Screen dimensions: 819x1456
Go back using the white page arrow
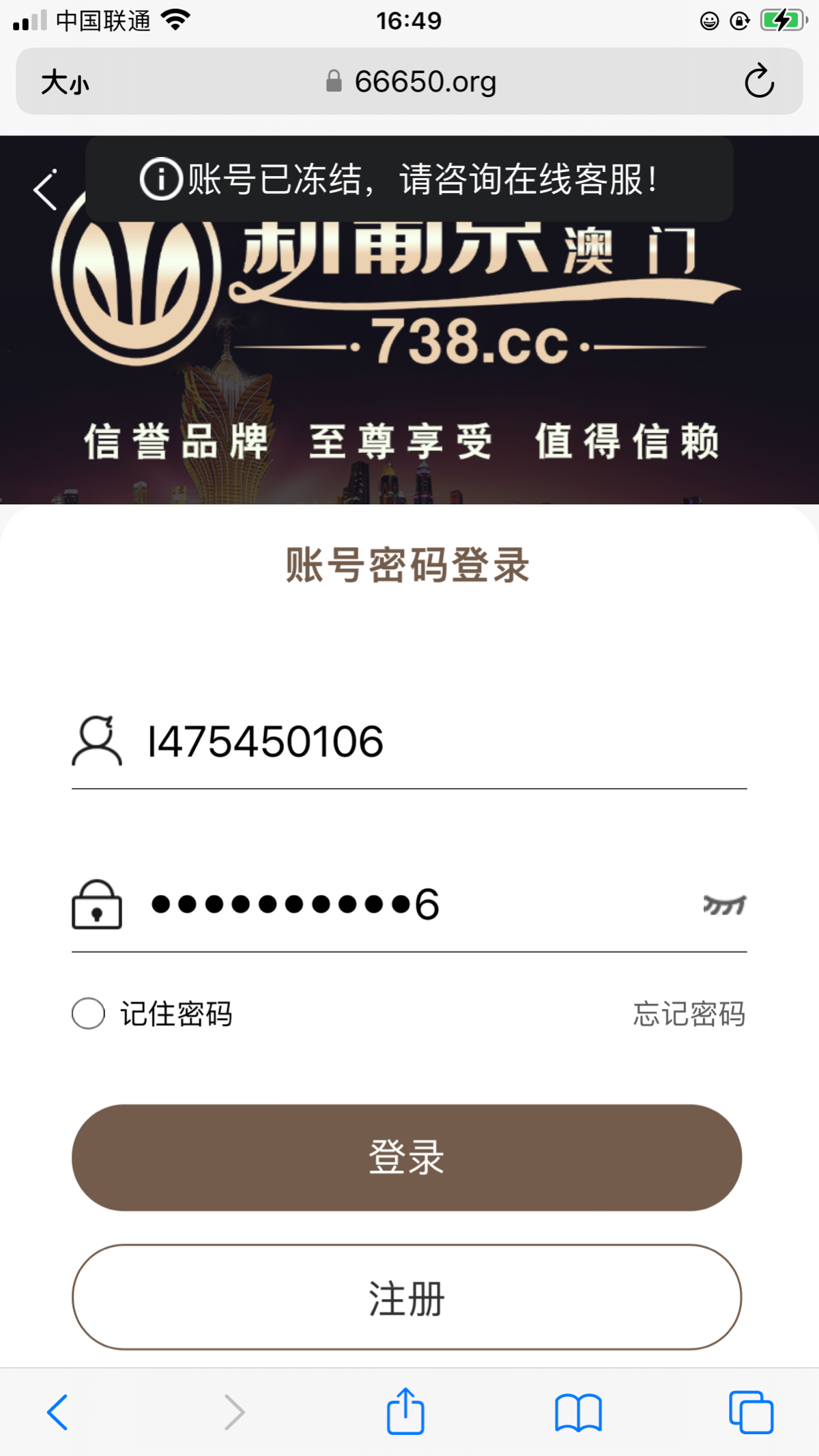(x=46, y=190)
